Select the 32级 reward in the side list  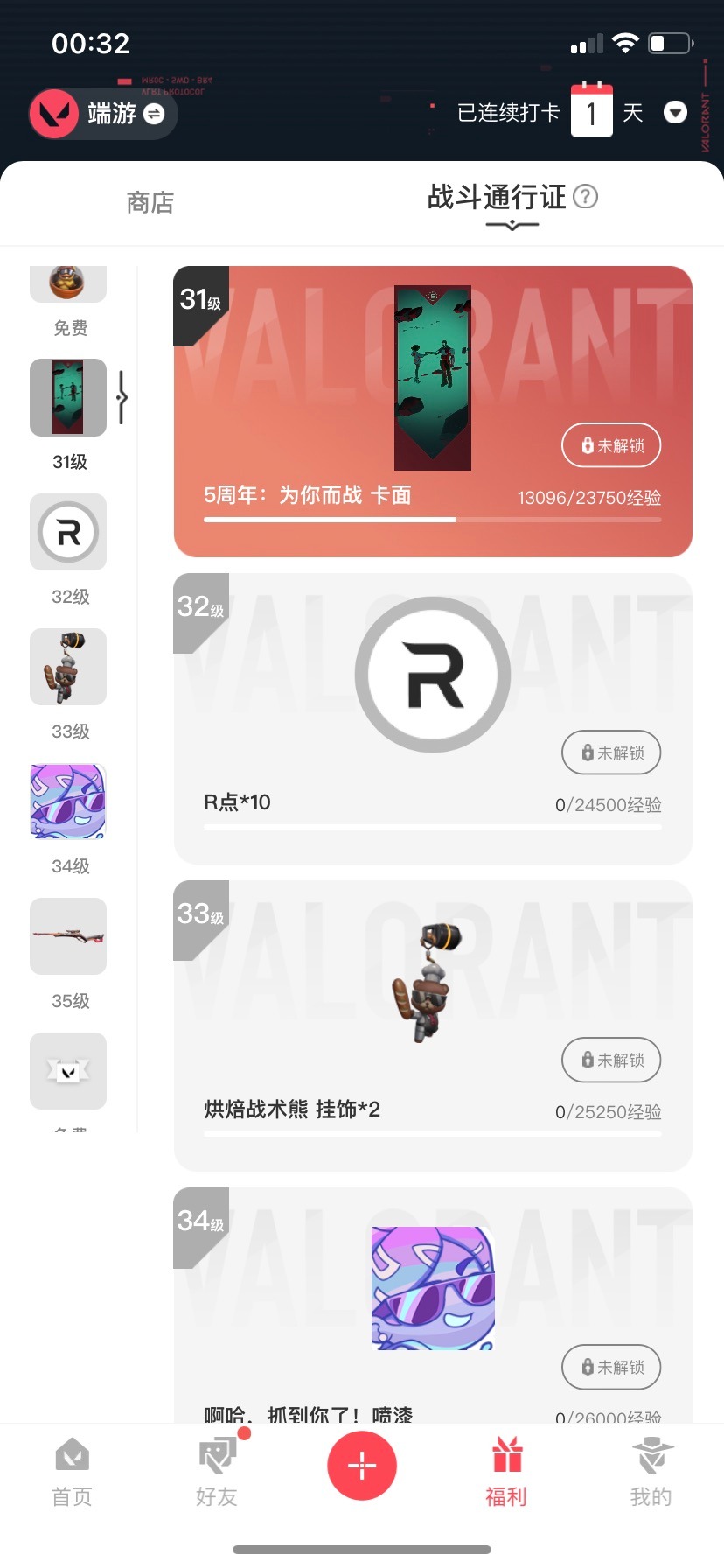click(68, 532)
